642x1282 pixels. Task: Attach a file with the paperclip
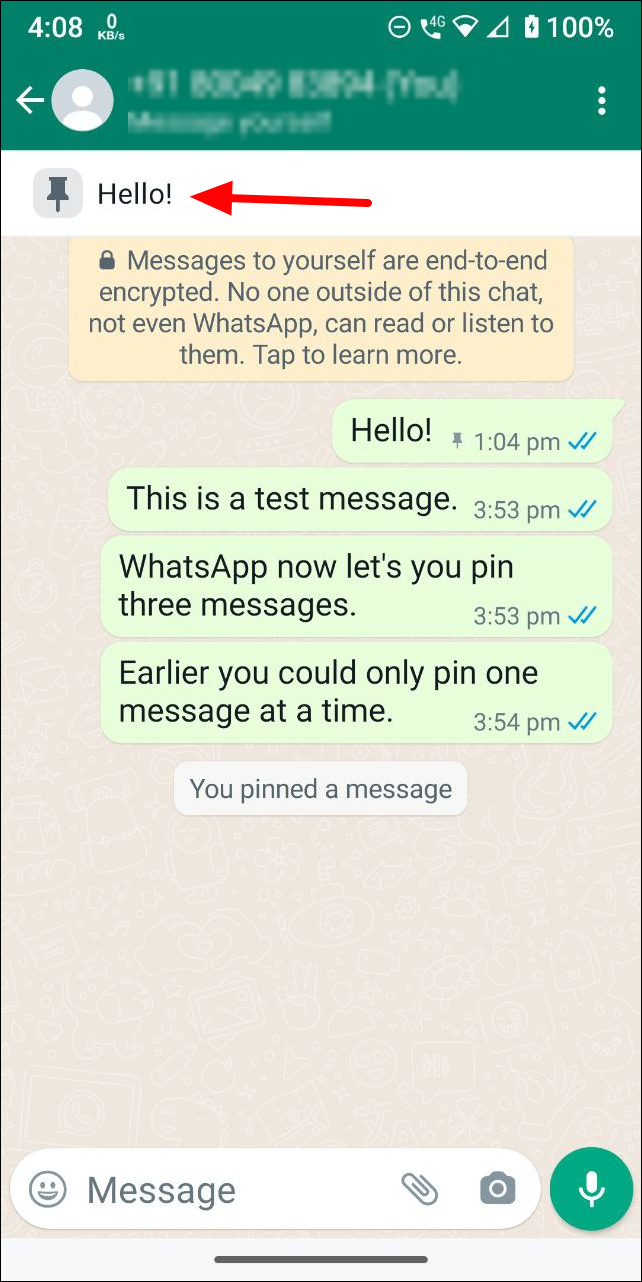420,1189
